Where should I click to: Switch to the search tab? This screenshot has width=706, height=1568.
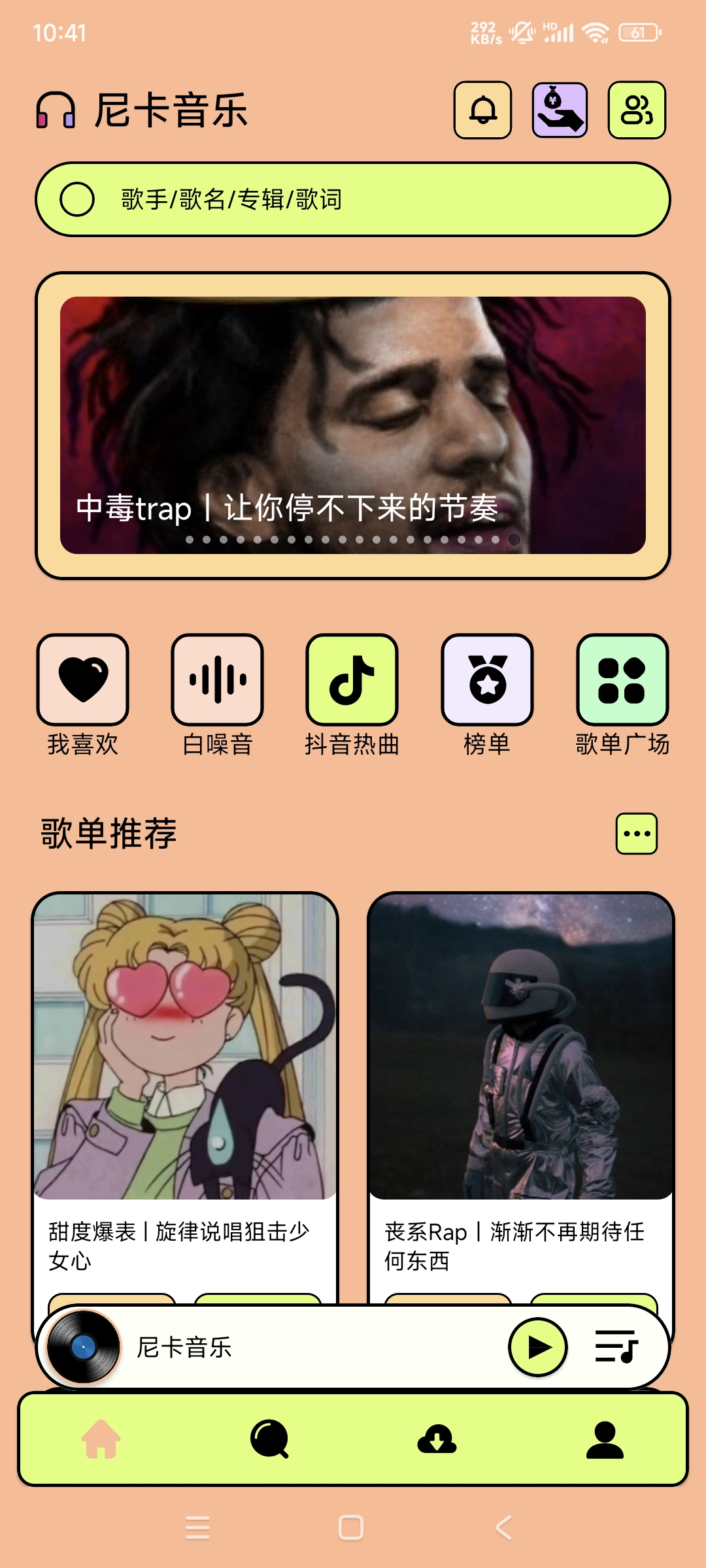(x=269, y=1439)
